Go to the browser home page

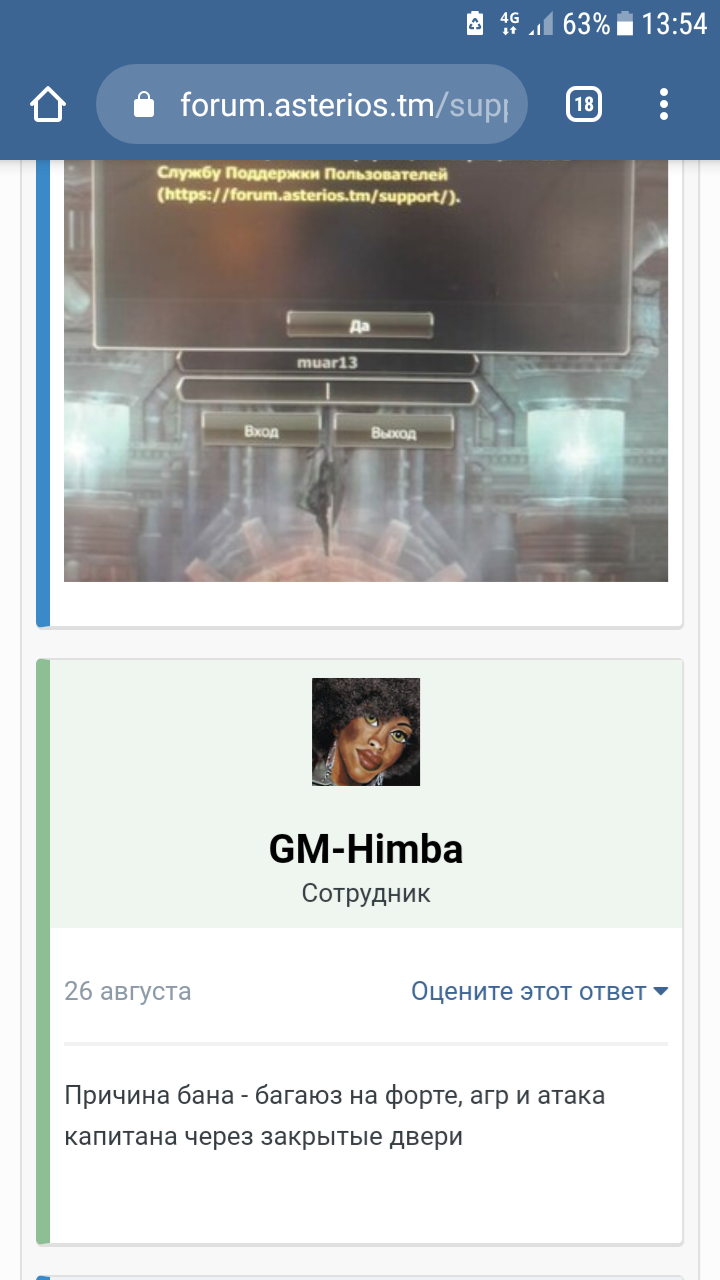coord(48,104)
